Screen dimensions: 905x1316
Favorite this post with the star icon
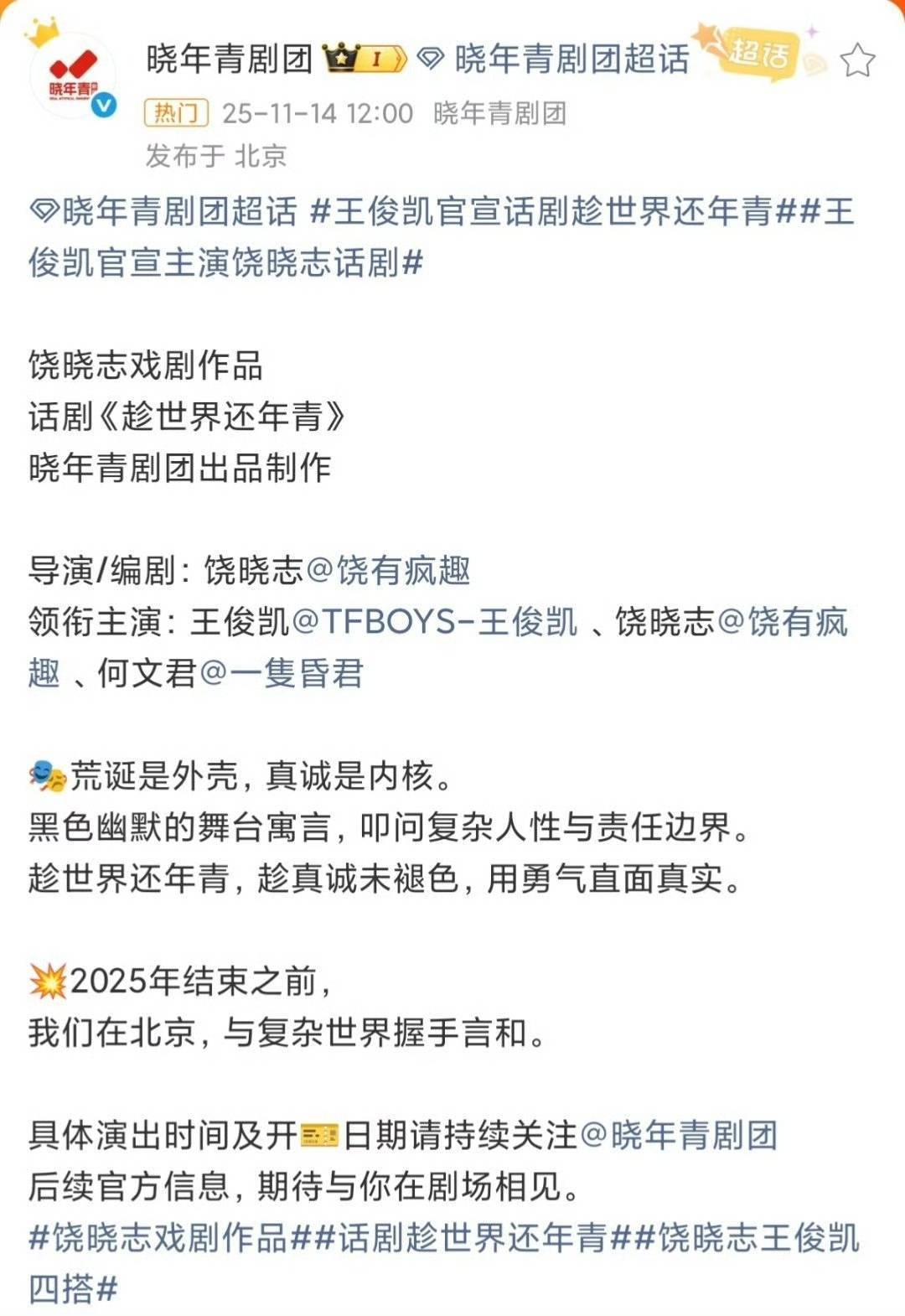click(x=856, y=60)
